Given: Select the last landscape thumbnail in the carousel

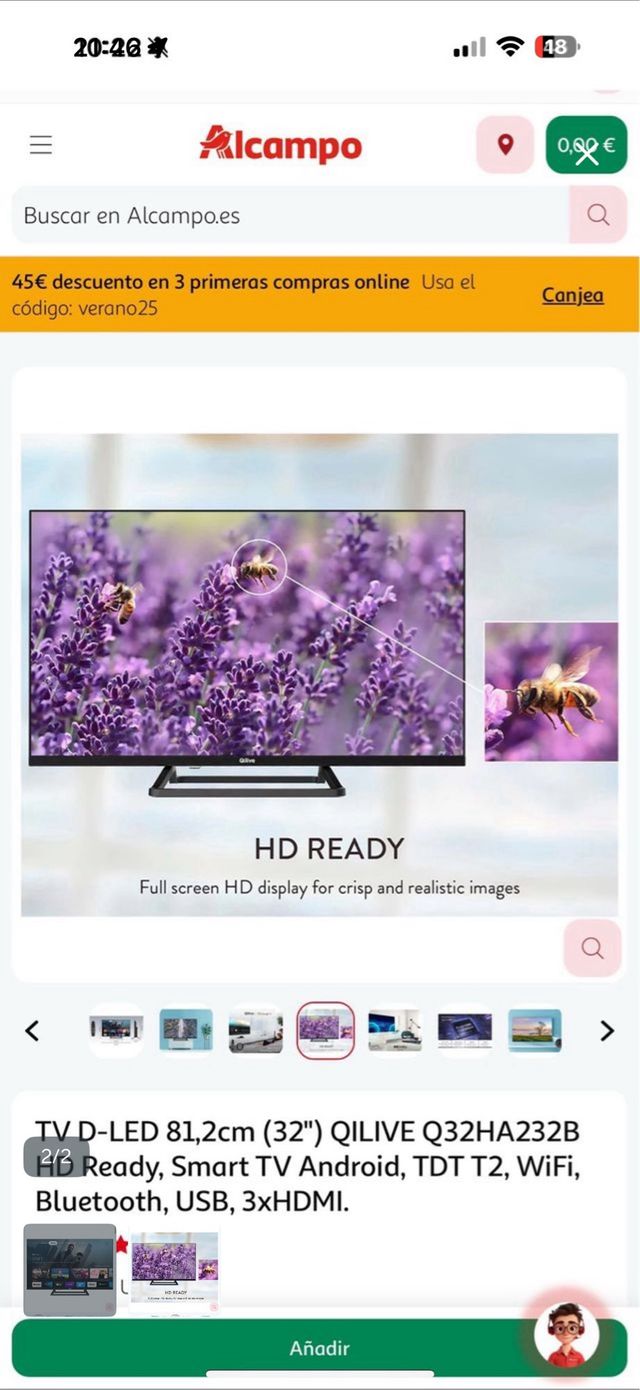Looking at the screenshot, I should 534,1030.
